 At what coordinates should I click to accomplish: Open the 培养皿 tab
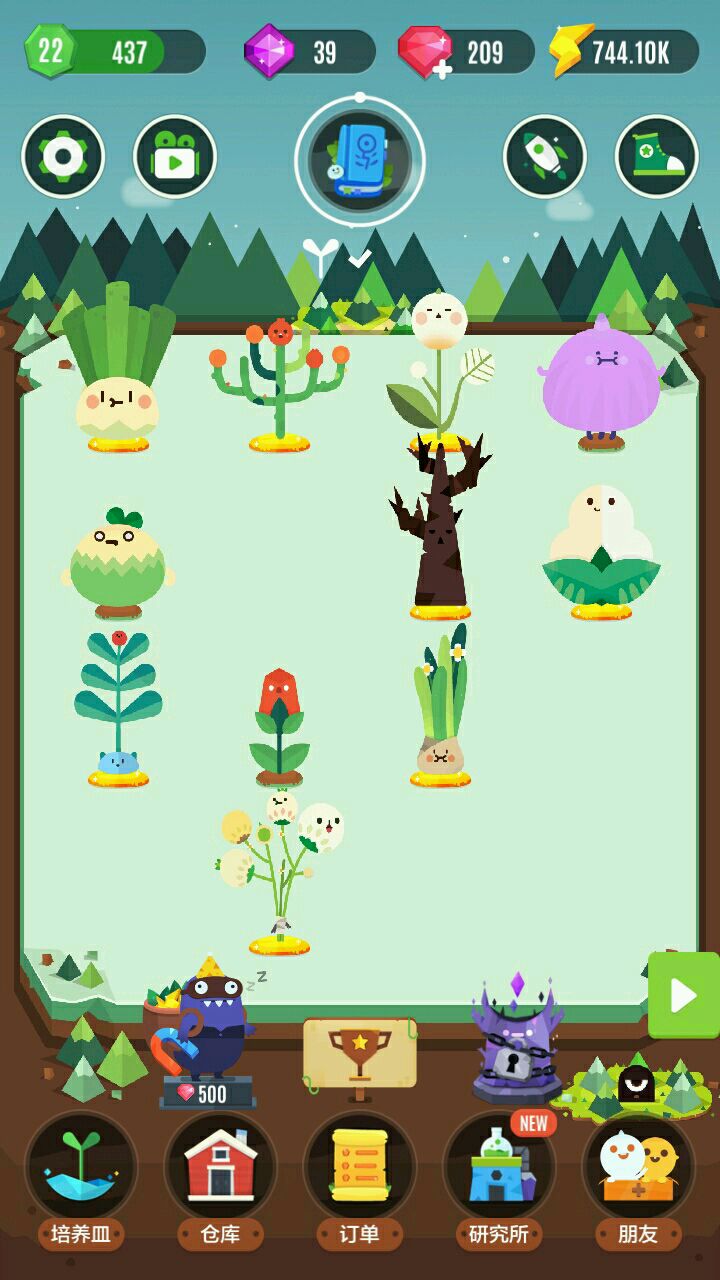(81, 1172)
